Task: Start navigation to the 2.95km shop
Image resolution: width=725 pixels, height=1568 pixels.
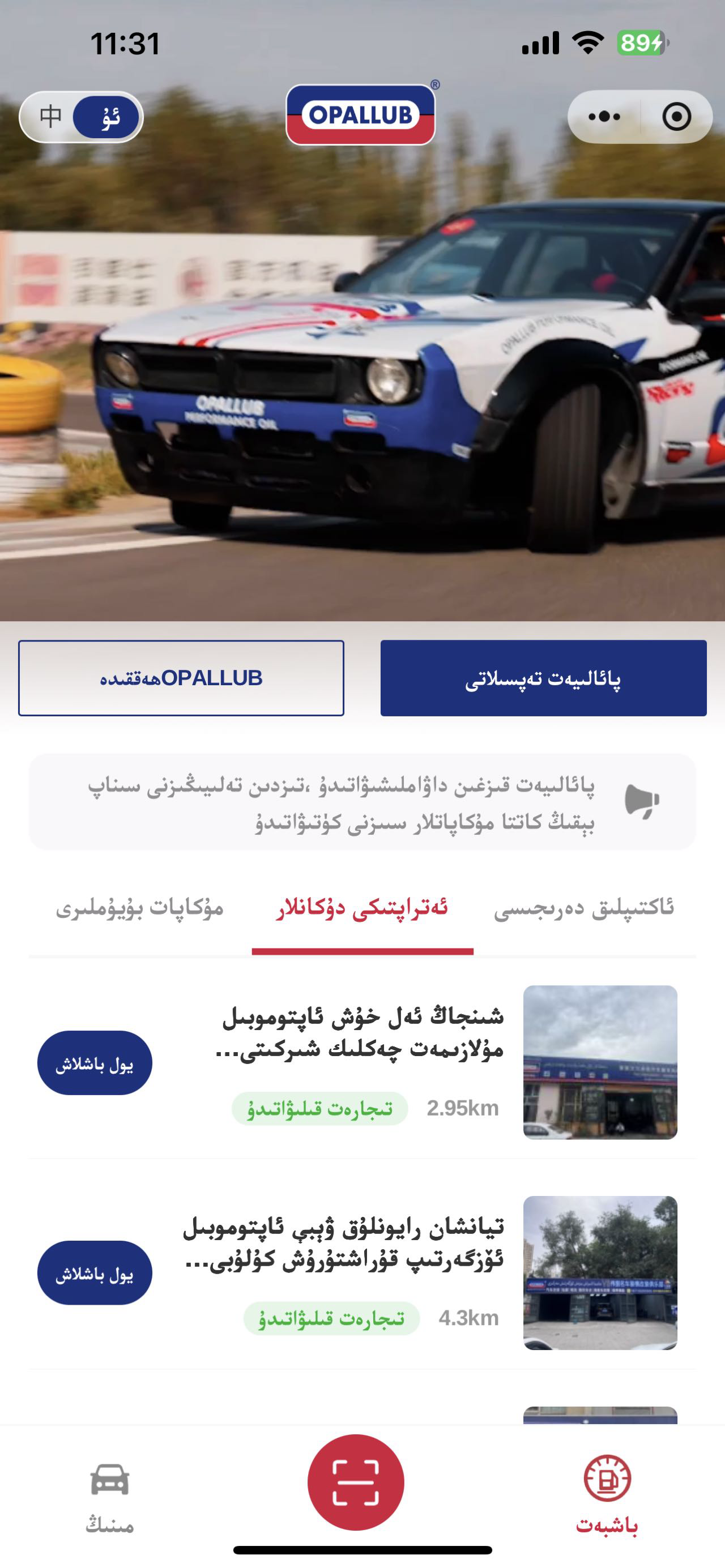Action: click(x=95, y=1063)
